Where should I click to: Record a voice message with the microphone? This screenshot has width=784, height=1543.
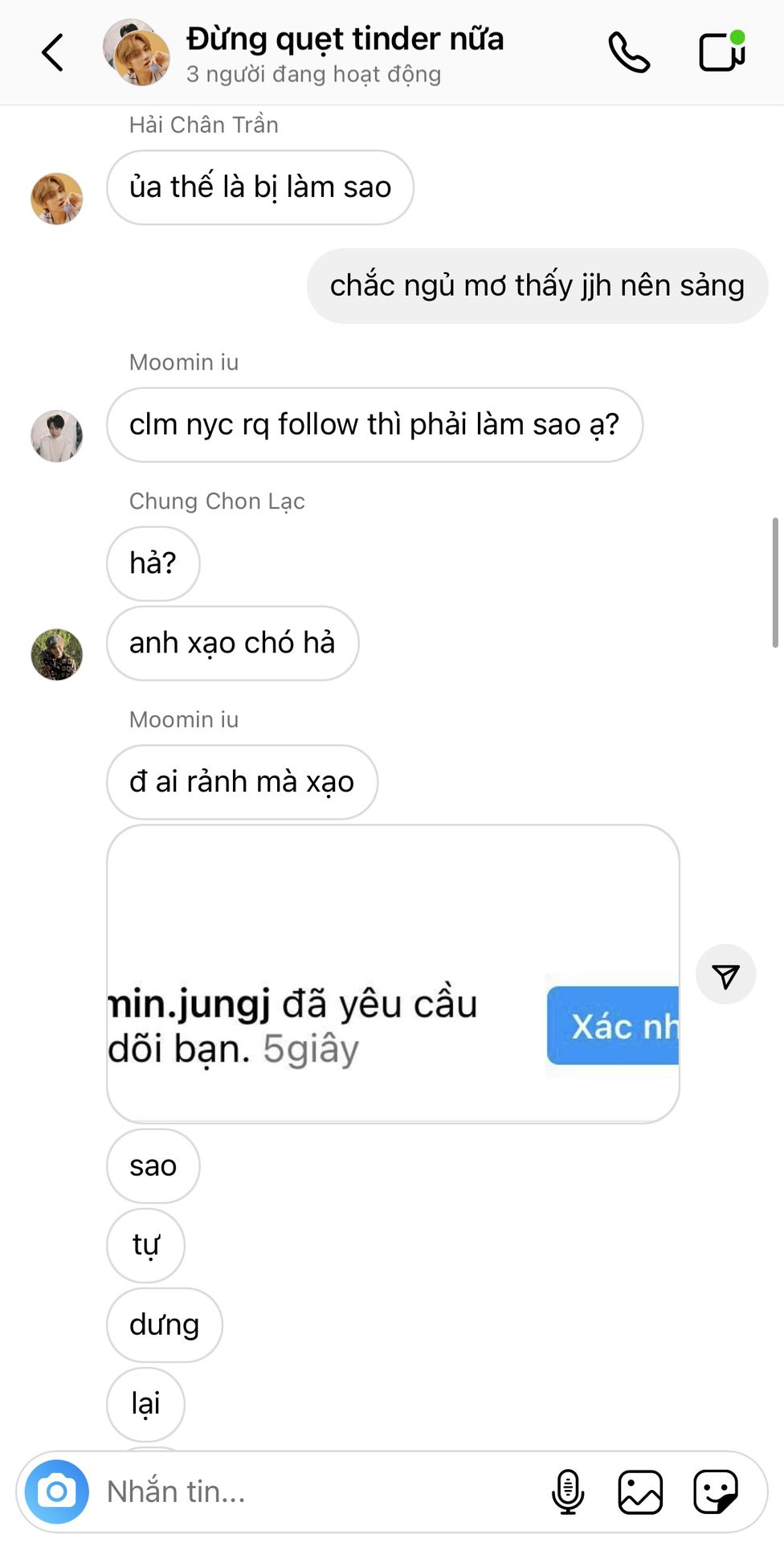pos(568,1492)
